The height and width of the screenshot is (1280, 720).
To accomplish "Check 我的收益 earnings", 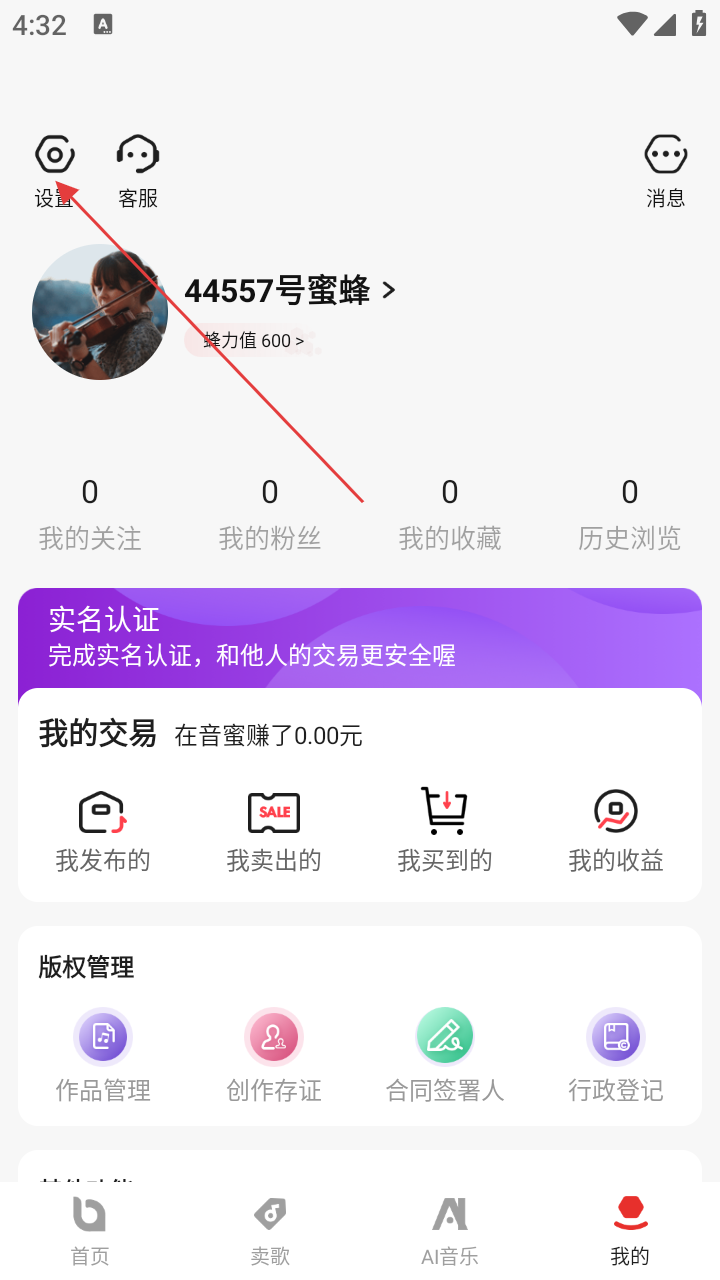I will point(616,830).
